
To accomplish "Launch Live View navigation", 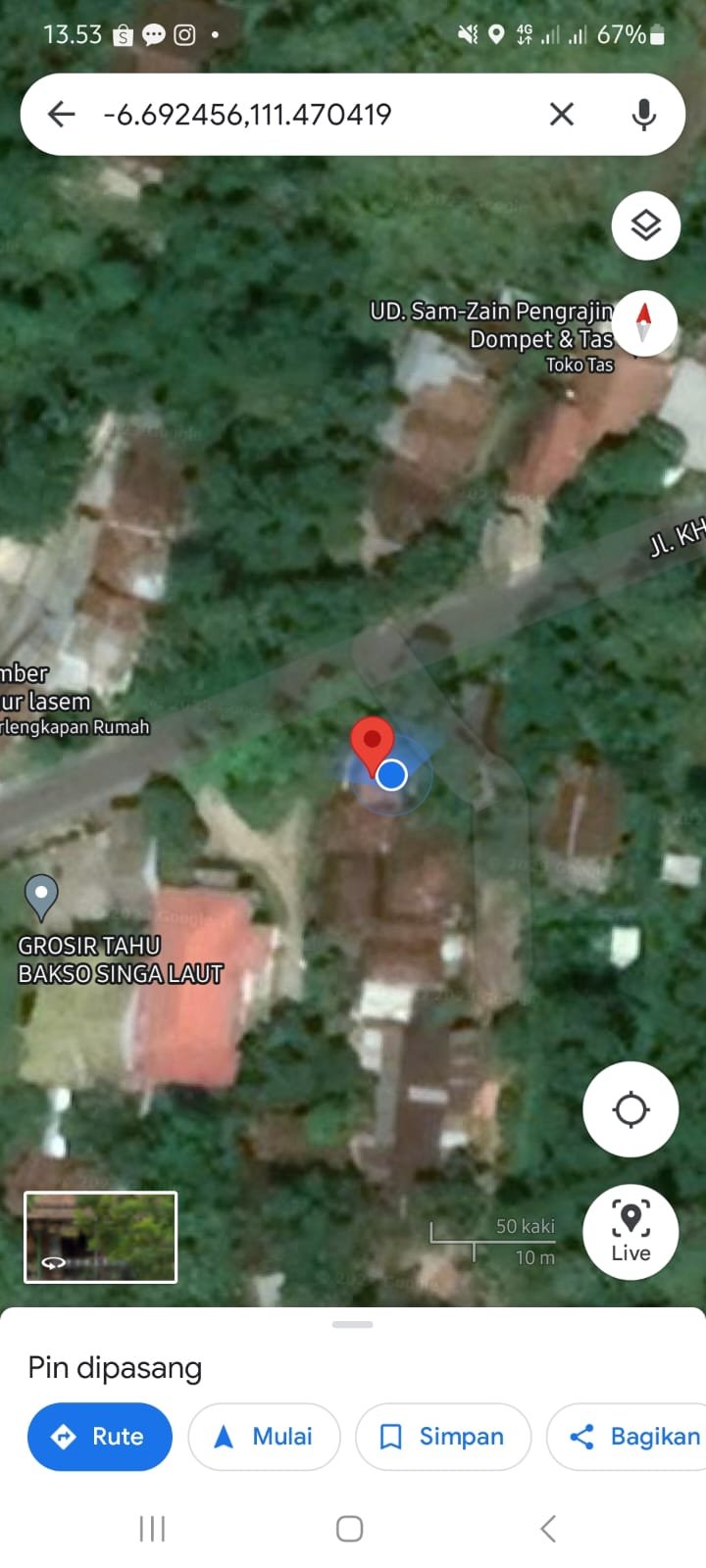I will [x=630, y=1232].
